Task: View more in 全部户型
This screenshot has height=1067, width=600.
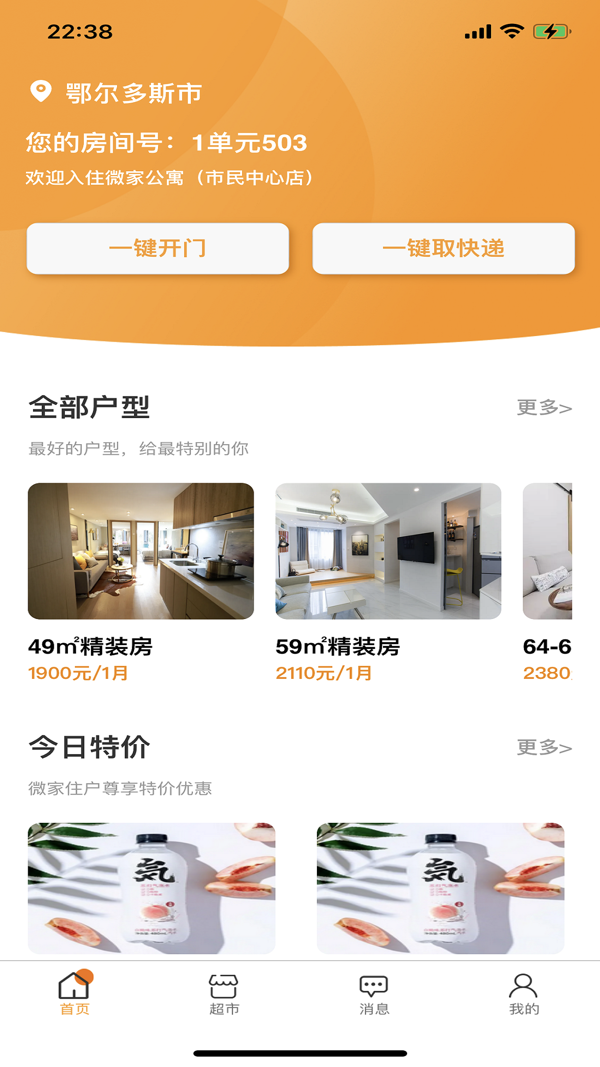Action: [544, 408]
